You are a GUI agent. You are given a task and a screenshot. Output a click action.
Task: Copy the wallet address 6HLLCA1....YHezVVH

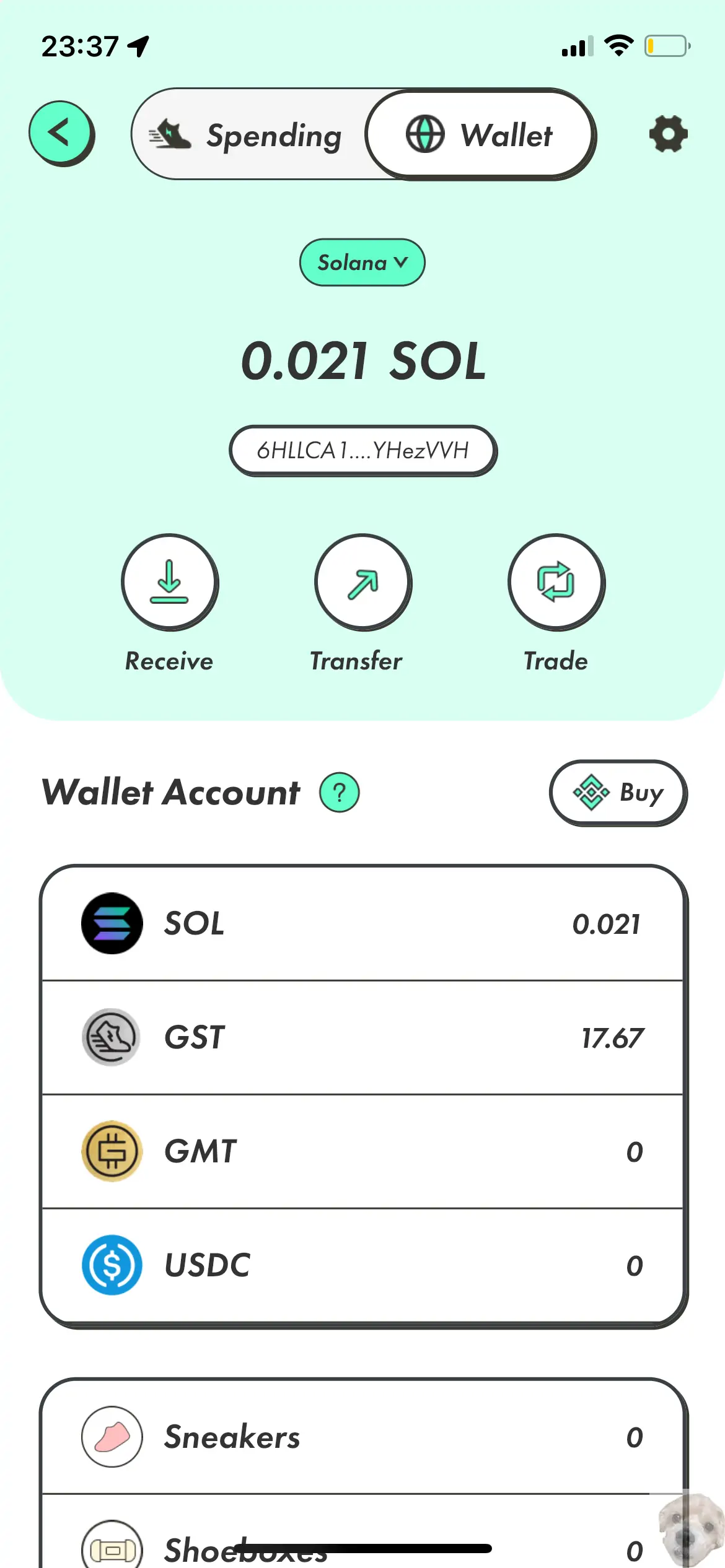click(362, 450)
